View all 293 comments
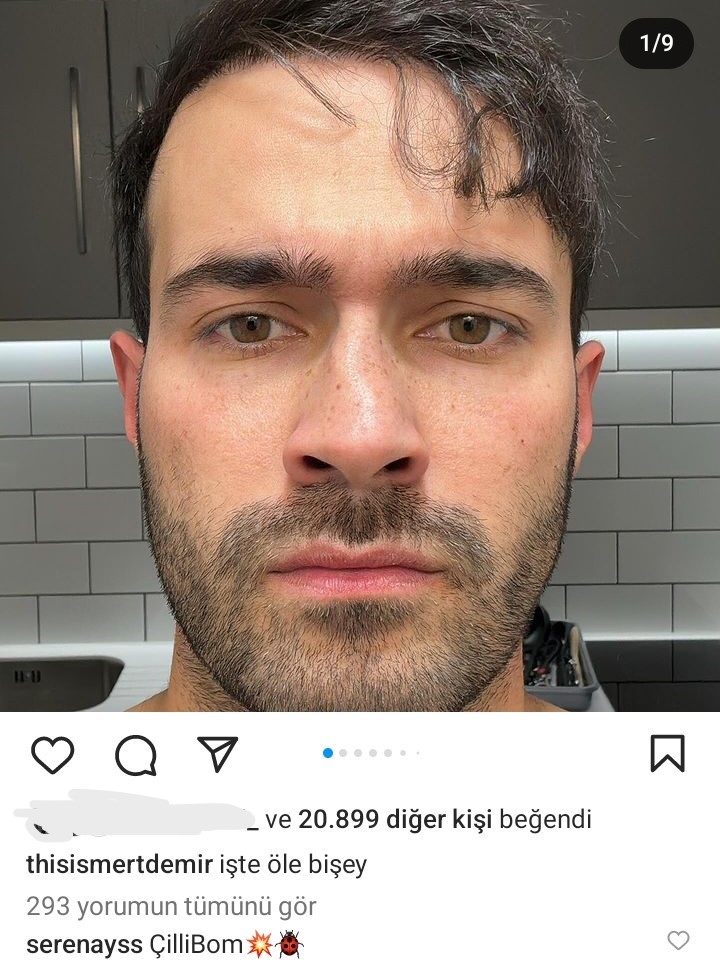 pyautogui.click(x=171, y=907)
